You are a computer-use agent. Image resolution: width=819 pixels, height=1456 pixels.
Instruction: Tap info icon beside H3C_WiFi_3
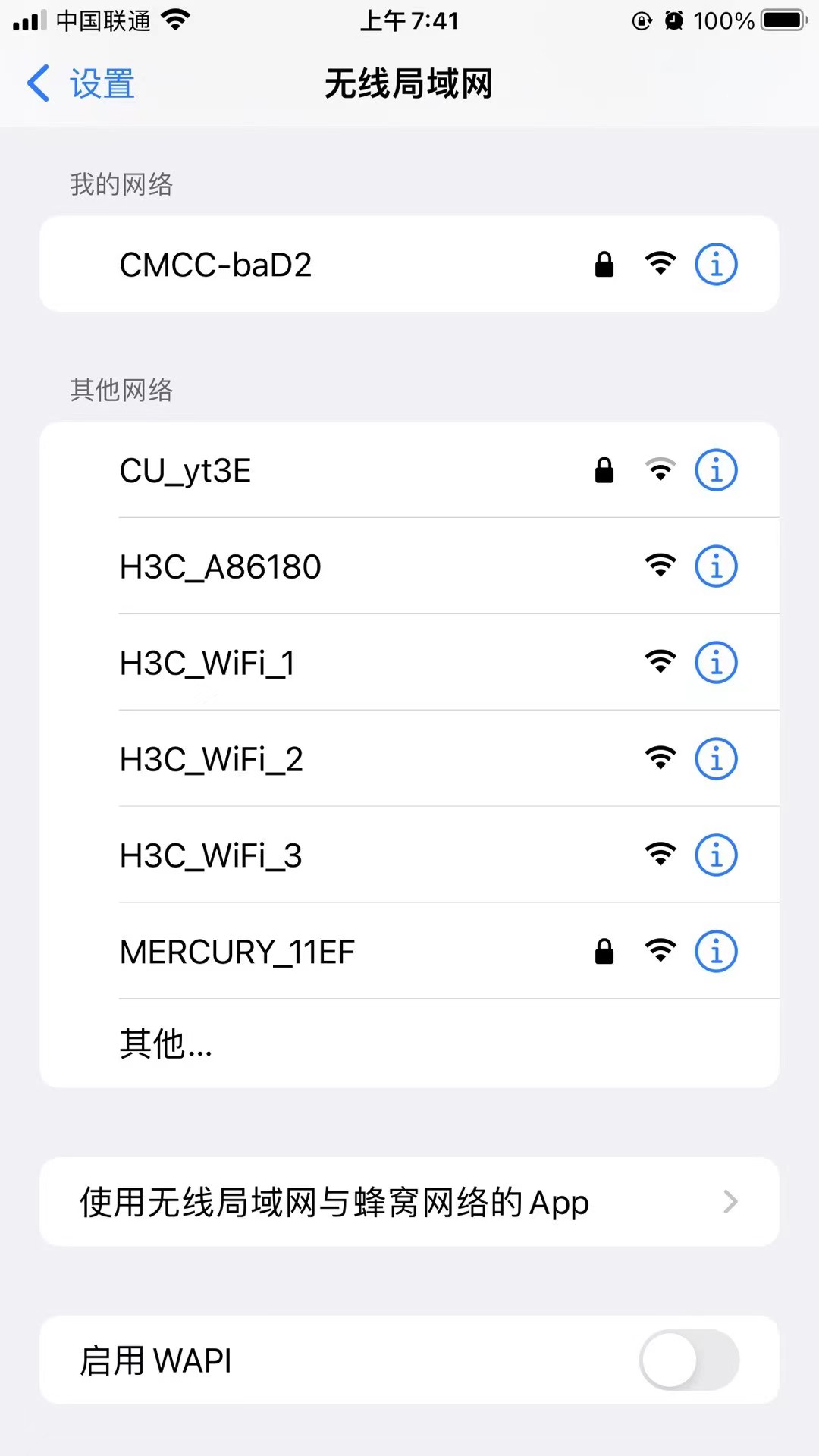click(x=716, y=855)
